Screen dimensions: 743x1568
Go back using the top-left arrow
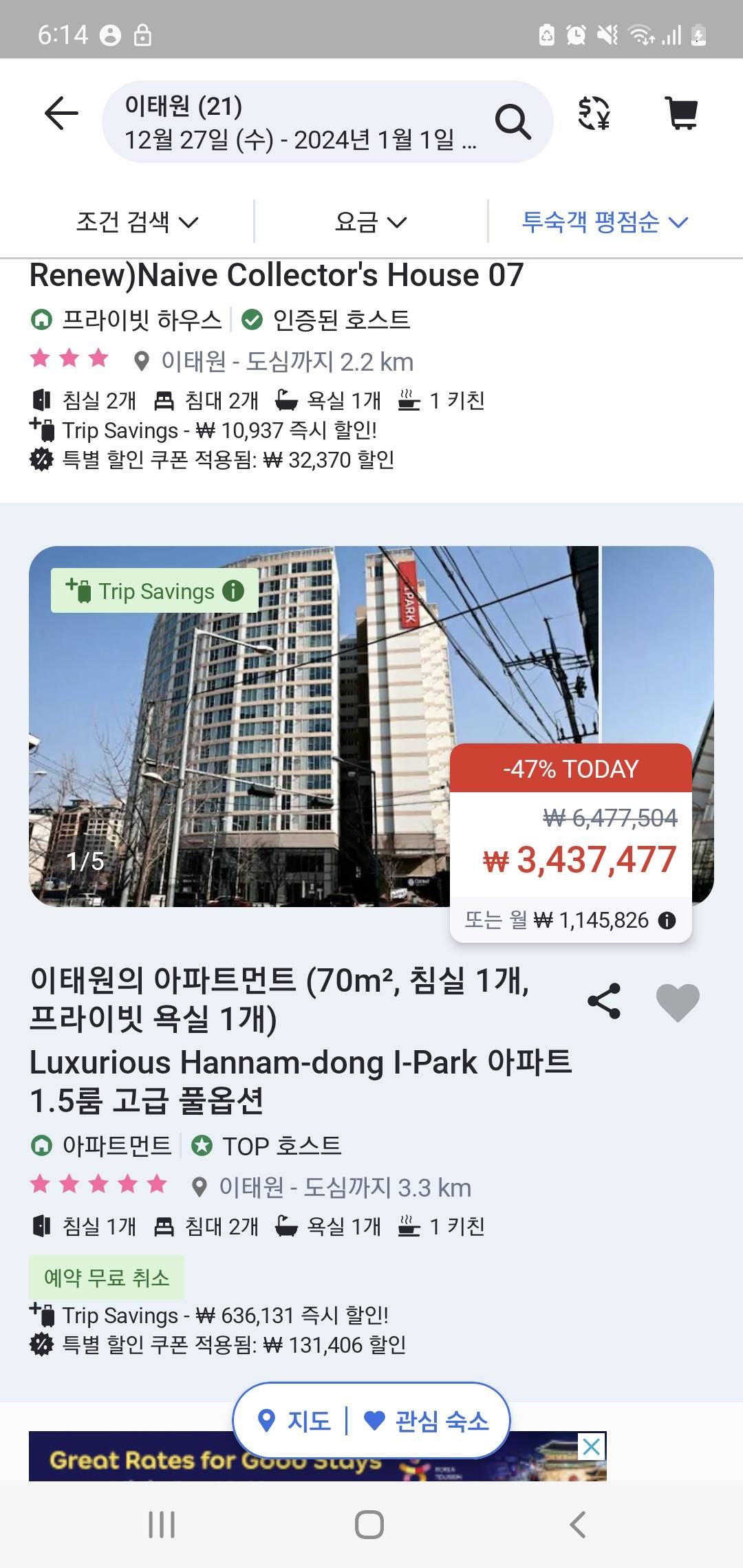(61, 113)
